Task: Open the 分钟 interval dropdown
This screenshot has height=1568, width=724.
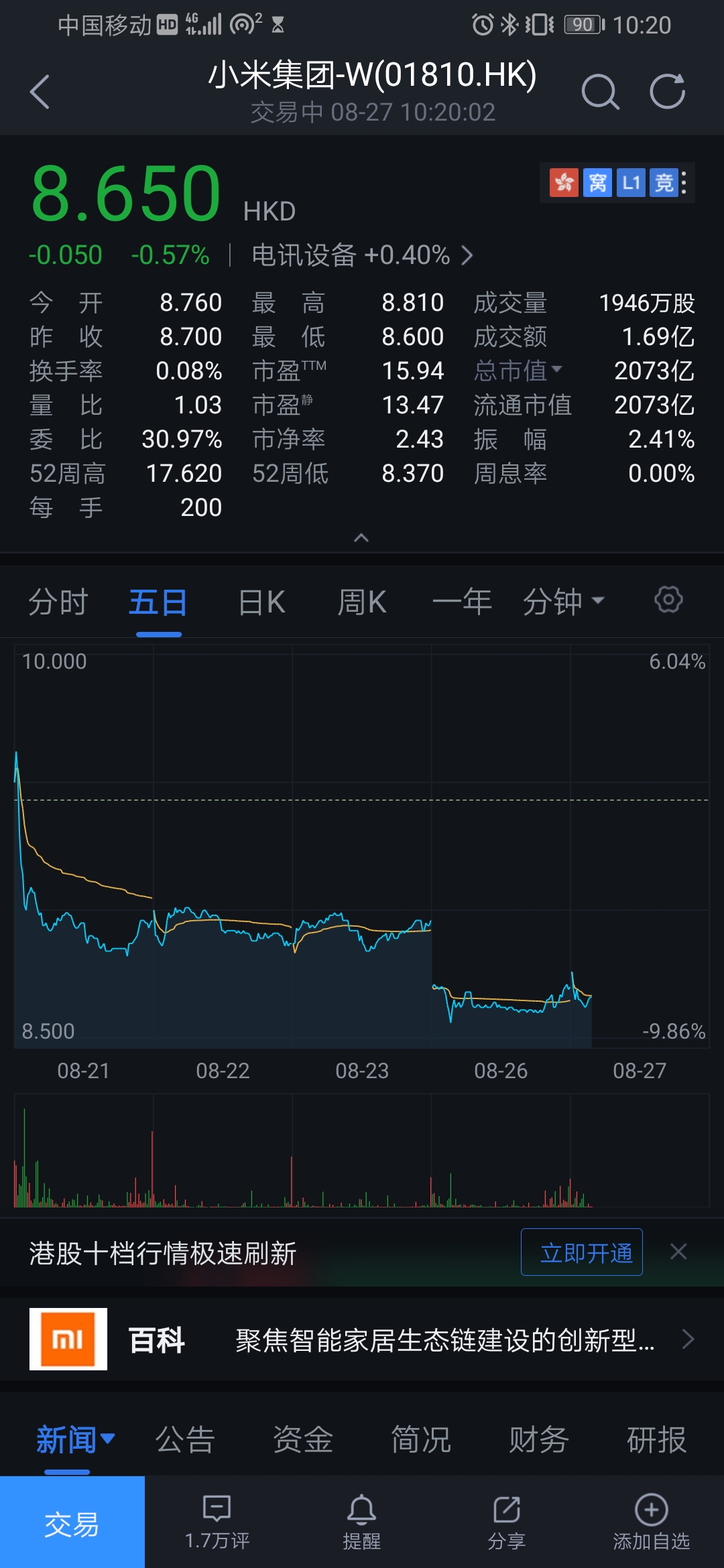Action: coord(563,602)
